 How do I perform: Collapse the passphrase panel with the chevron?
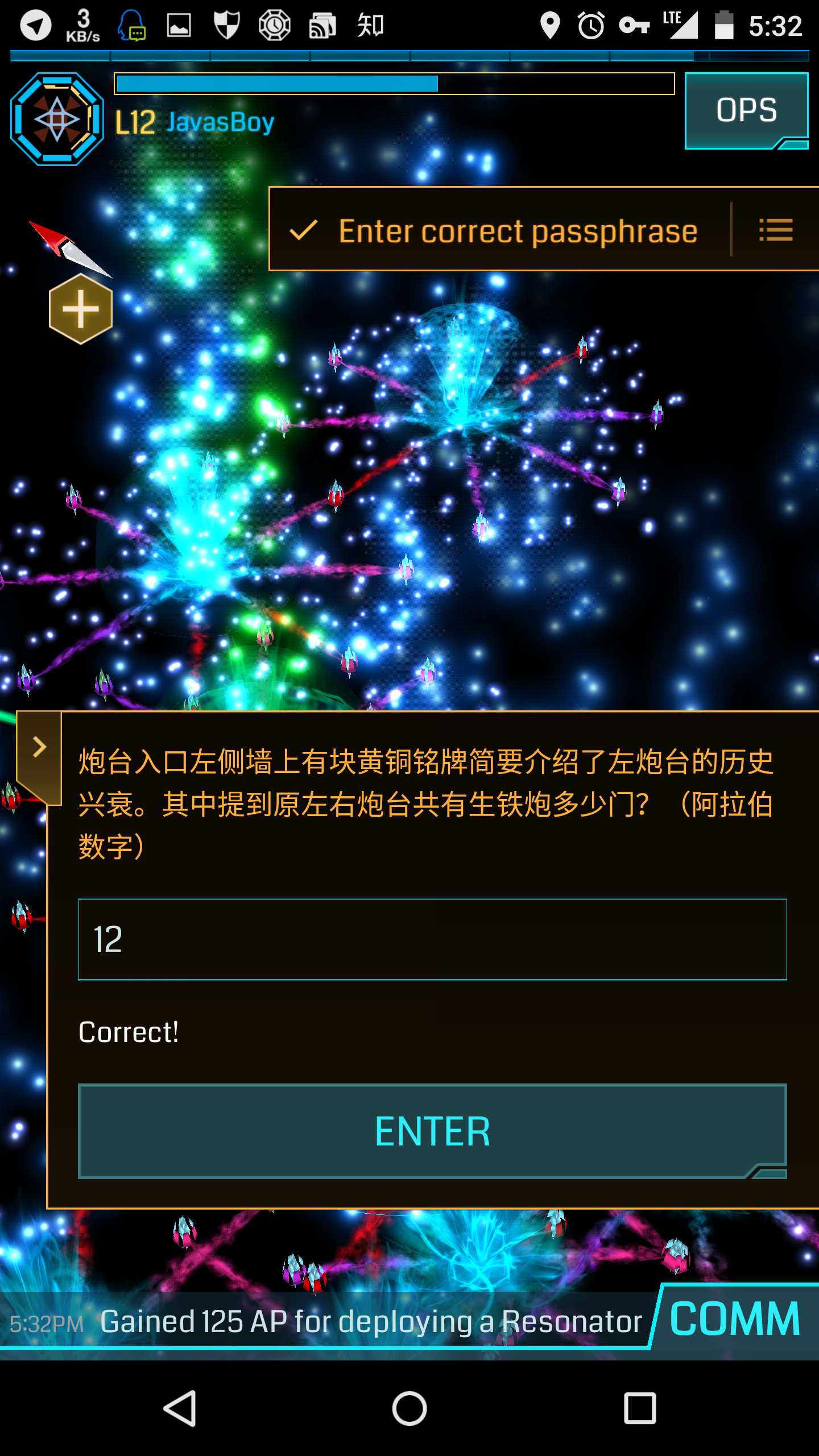click(x=39, y=747)
